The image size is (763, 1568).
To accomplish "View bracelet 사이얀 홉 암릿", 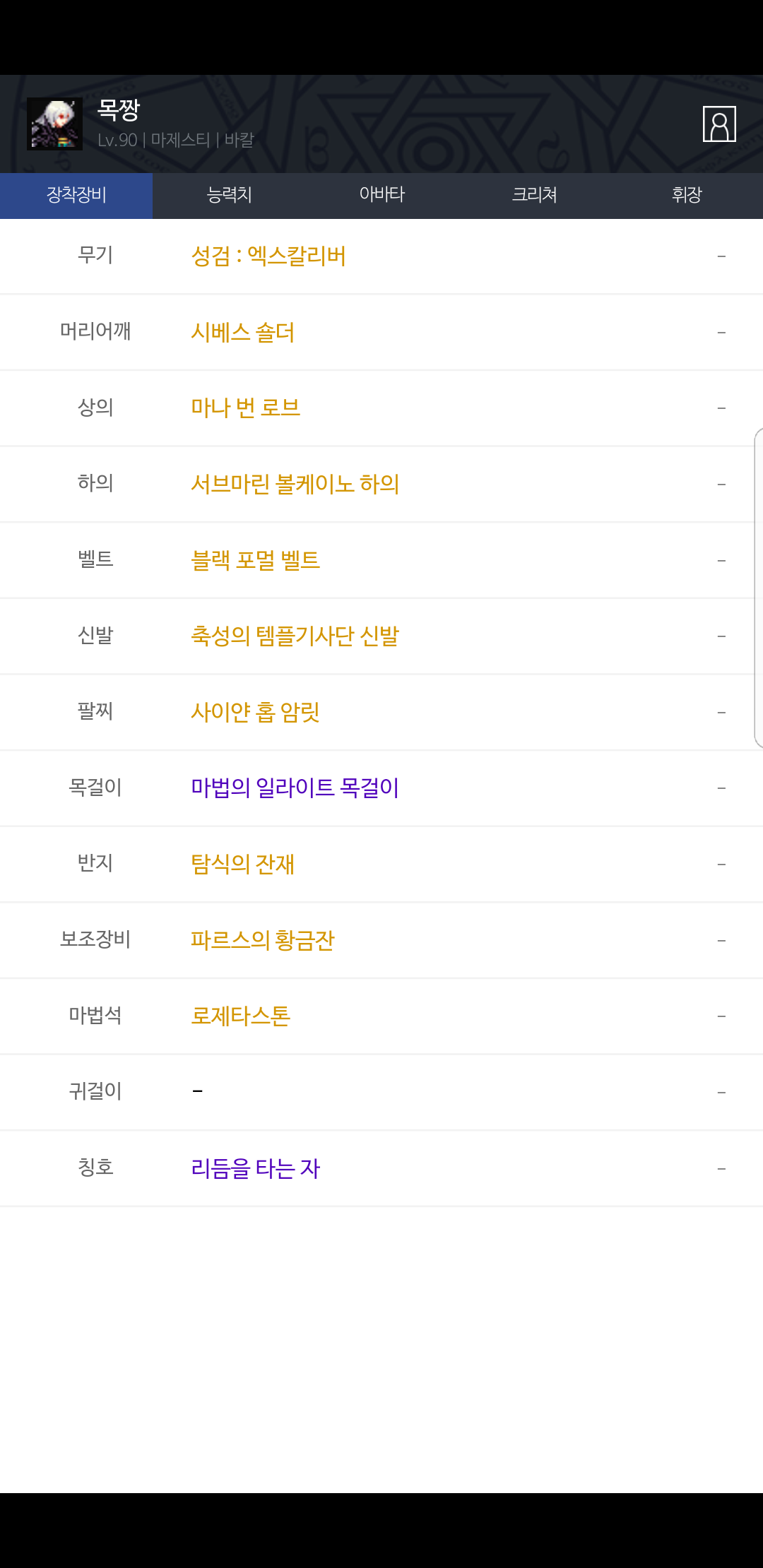I will (255, 712).
